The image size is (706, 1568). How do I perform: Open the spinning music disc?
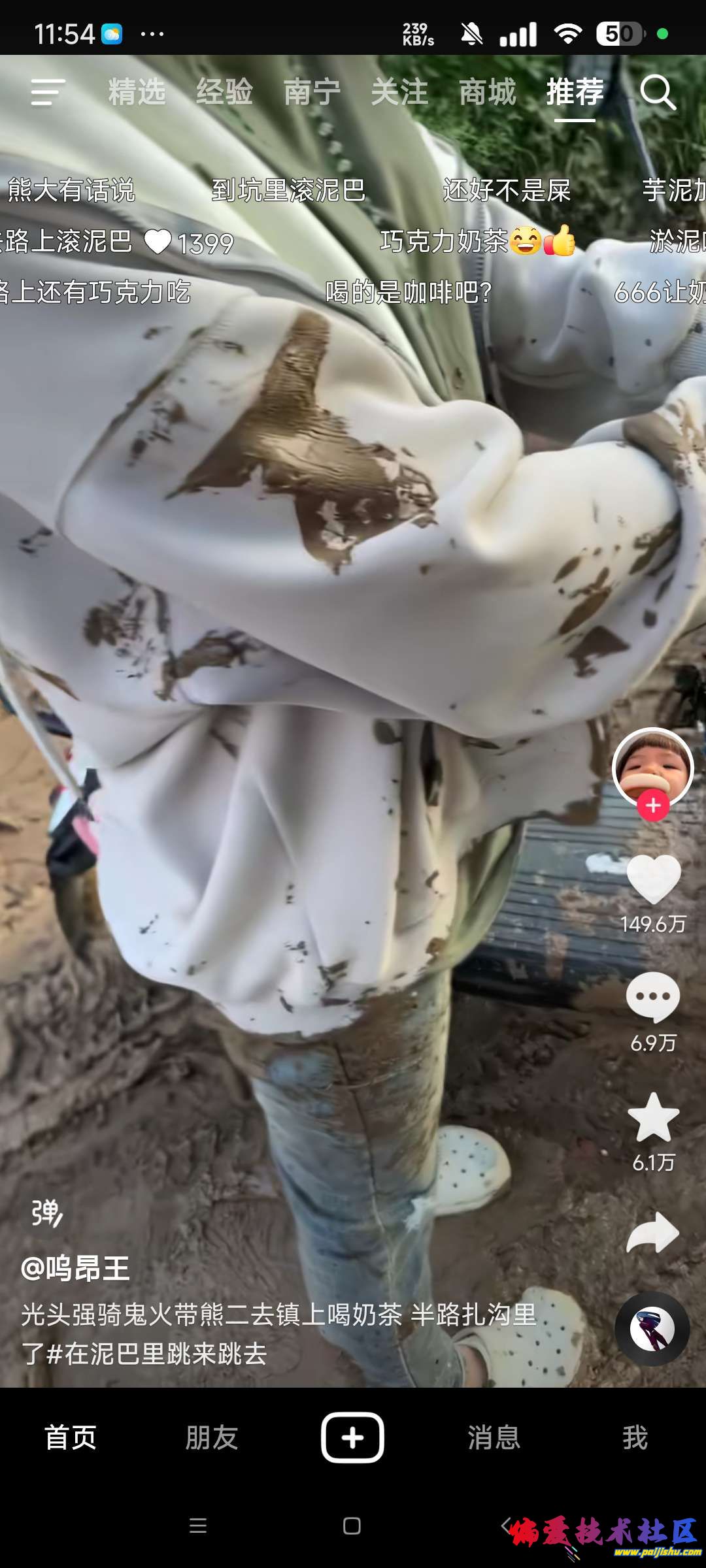[652, 1329]
